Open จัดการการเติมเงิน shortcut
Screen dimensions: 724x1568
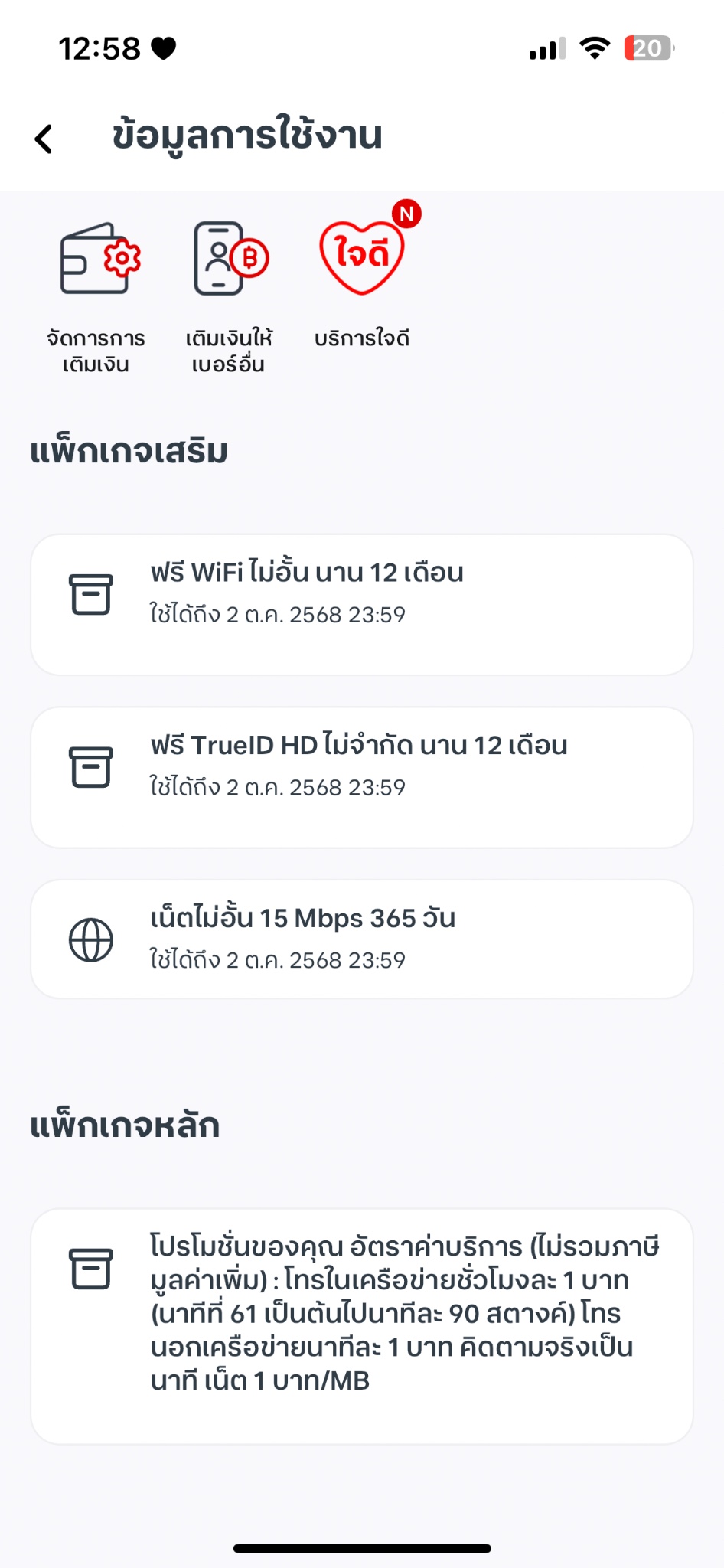coord(96,296)
